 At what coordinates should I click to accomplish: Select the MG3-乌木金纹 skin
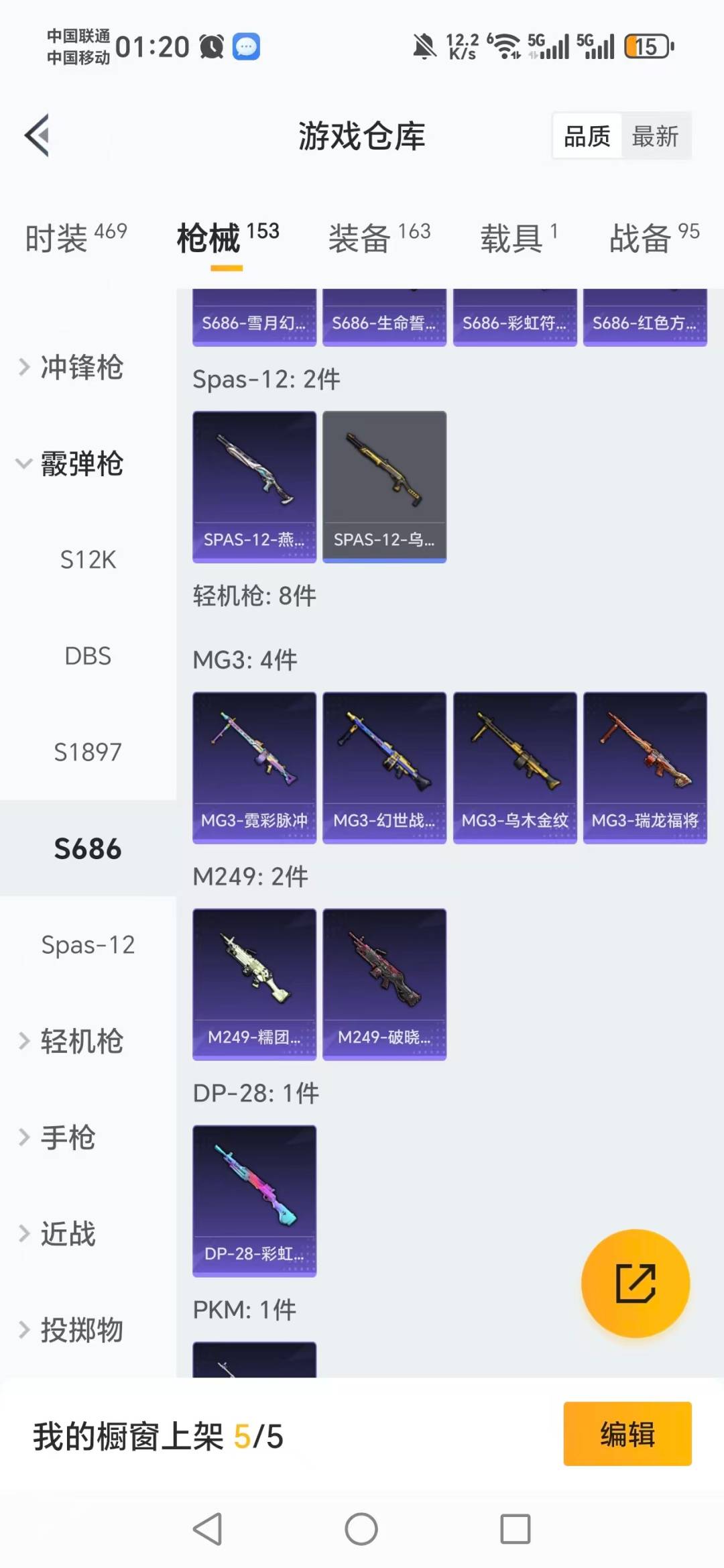514,768
